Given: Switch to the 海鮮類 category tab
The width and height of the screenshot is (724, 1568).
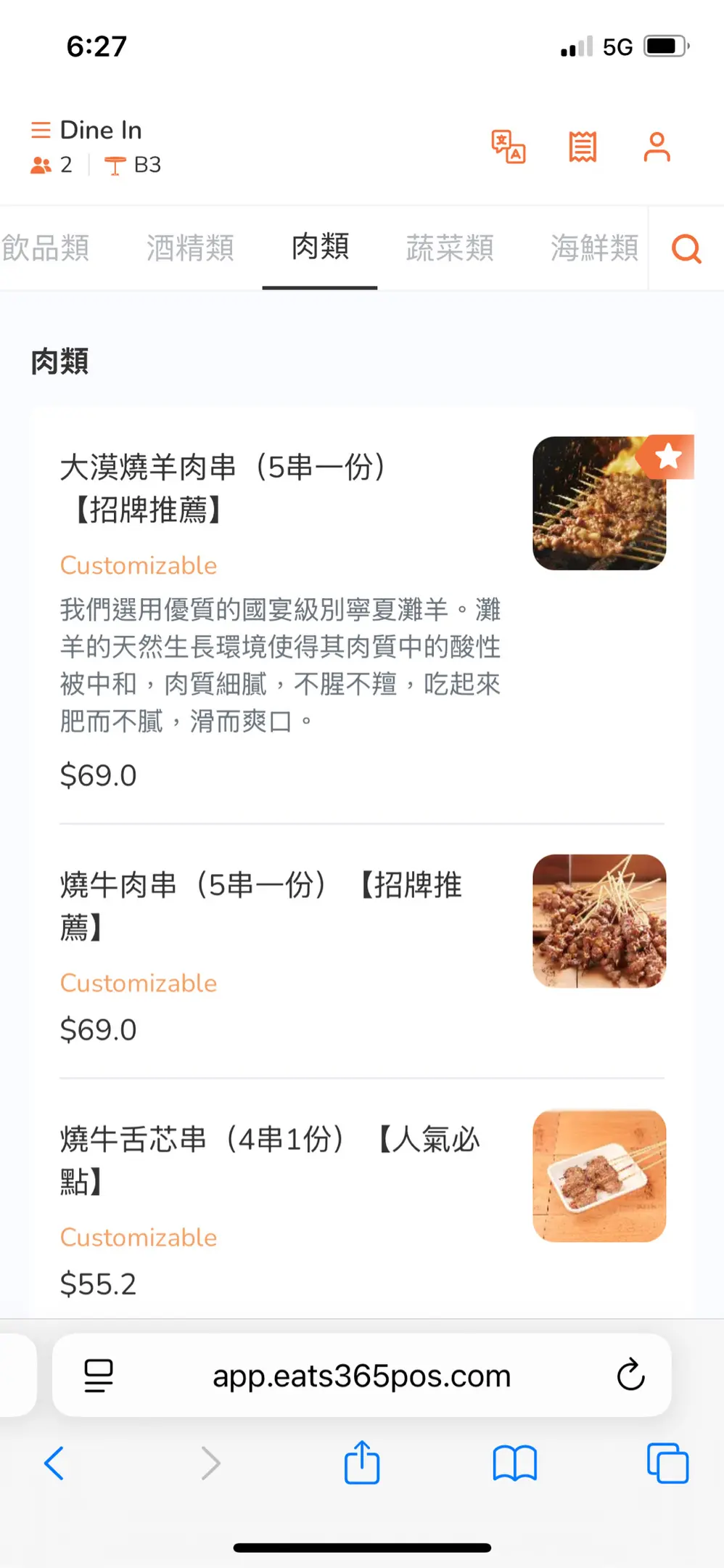Looking at the screenshot, I should click(x=594, y=248).
